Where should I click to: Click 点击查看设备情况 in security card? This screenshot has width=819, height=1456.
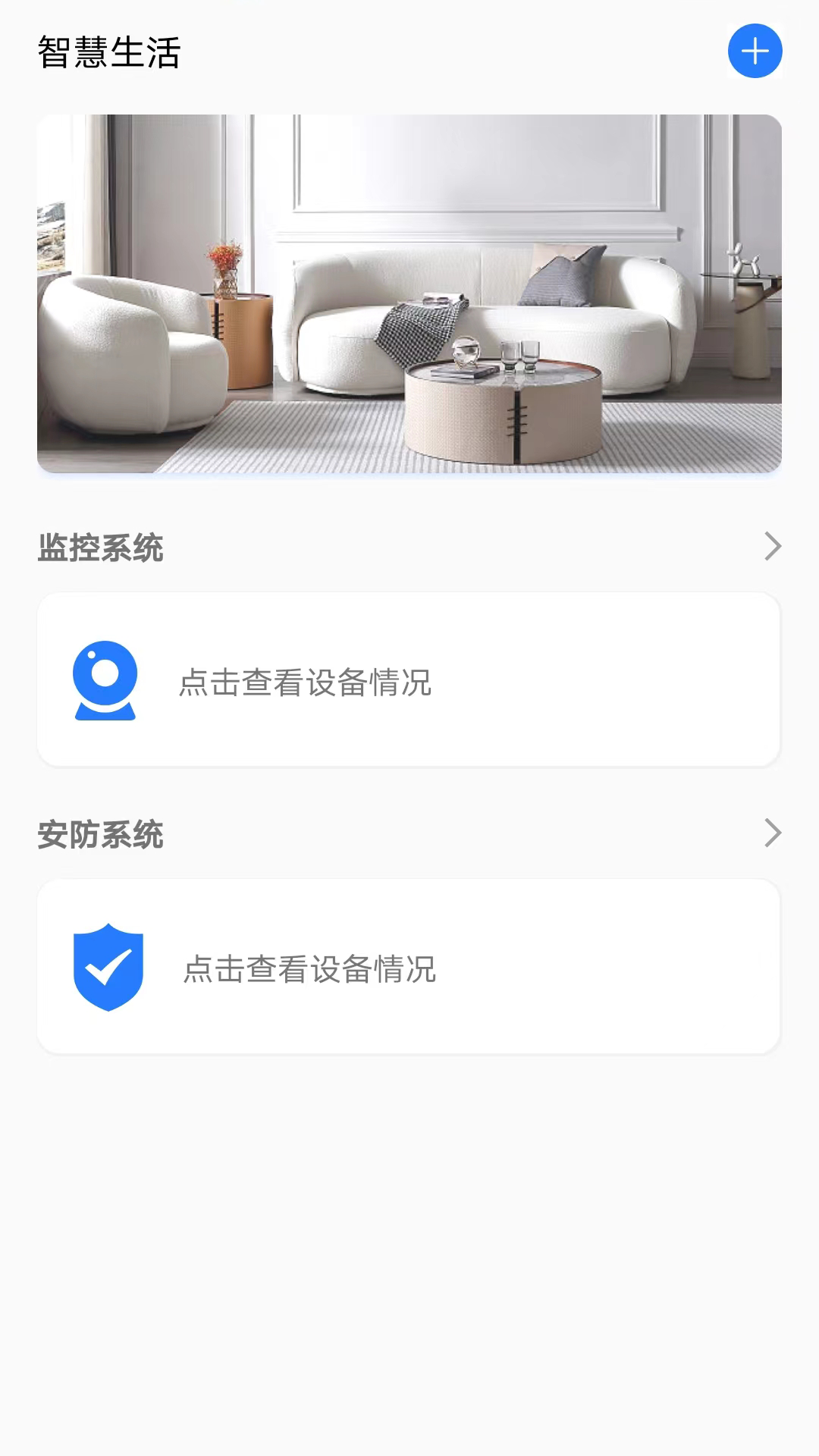click(308, 970)
